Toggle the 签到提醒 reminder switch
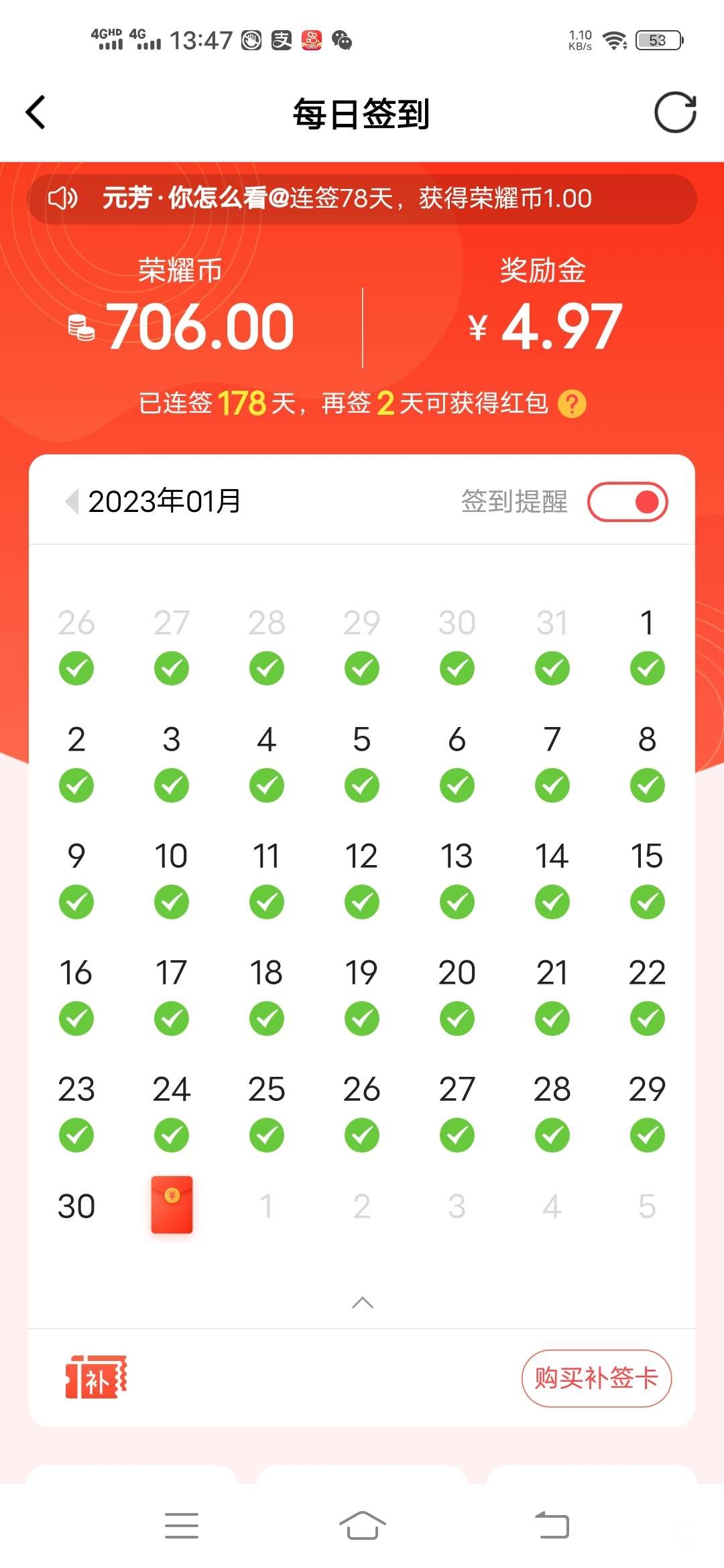This screenshot has height=1568, width=724. 627,502
